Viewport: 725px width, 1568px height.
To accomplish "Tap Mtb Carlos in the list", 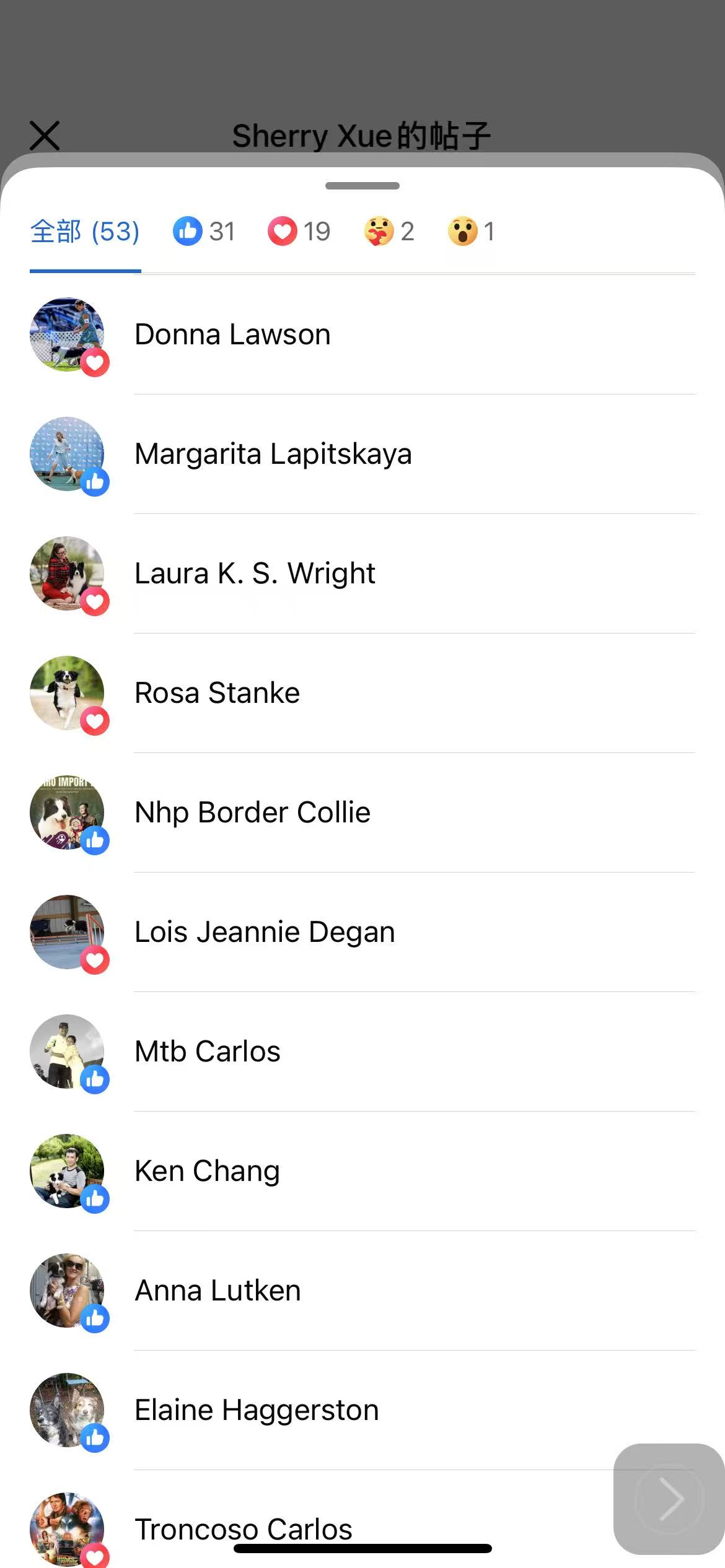I will 208,1052.
